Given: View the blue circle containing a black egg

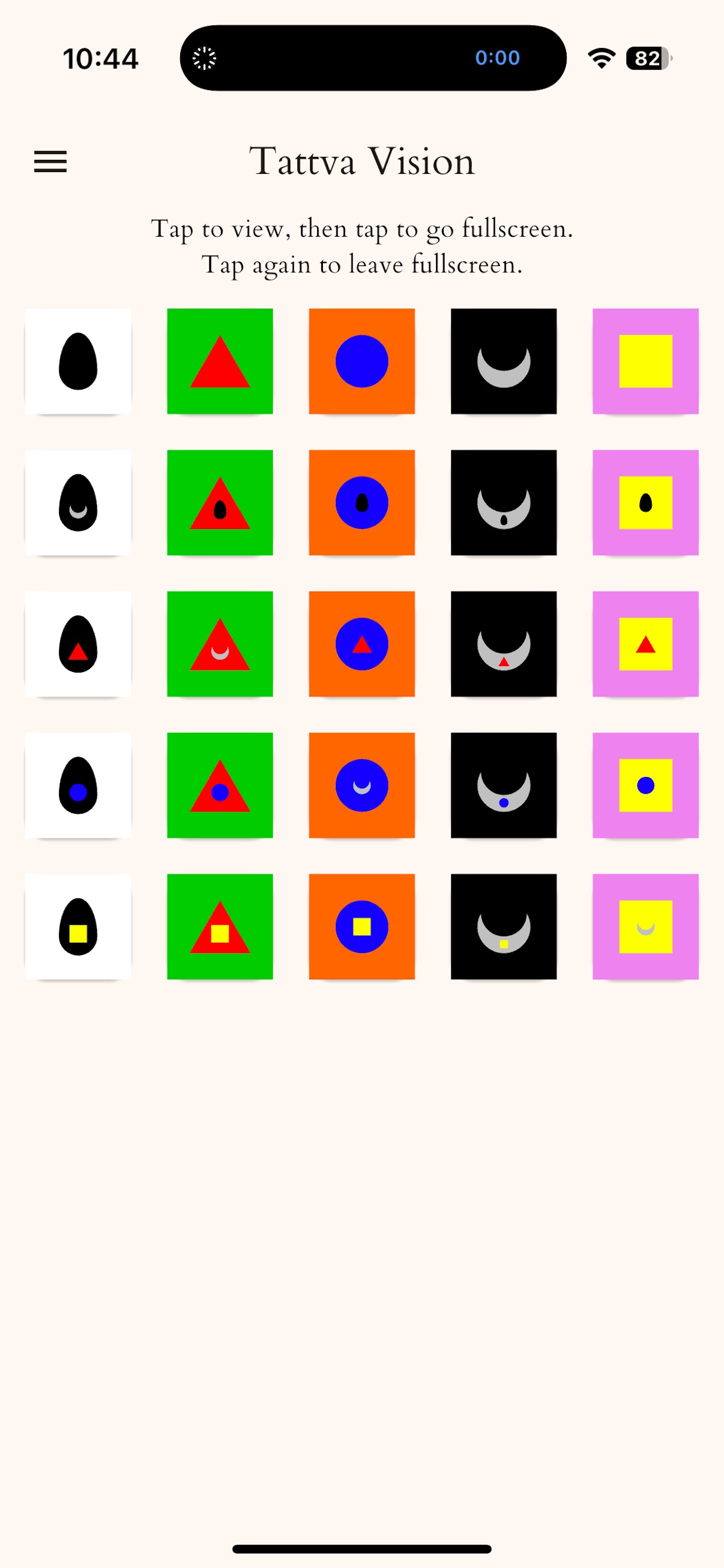Looking at the screenshot, I should [x=361, y=502].
